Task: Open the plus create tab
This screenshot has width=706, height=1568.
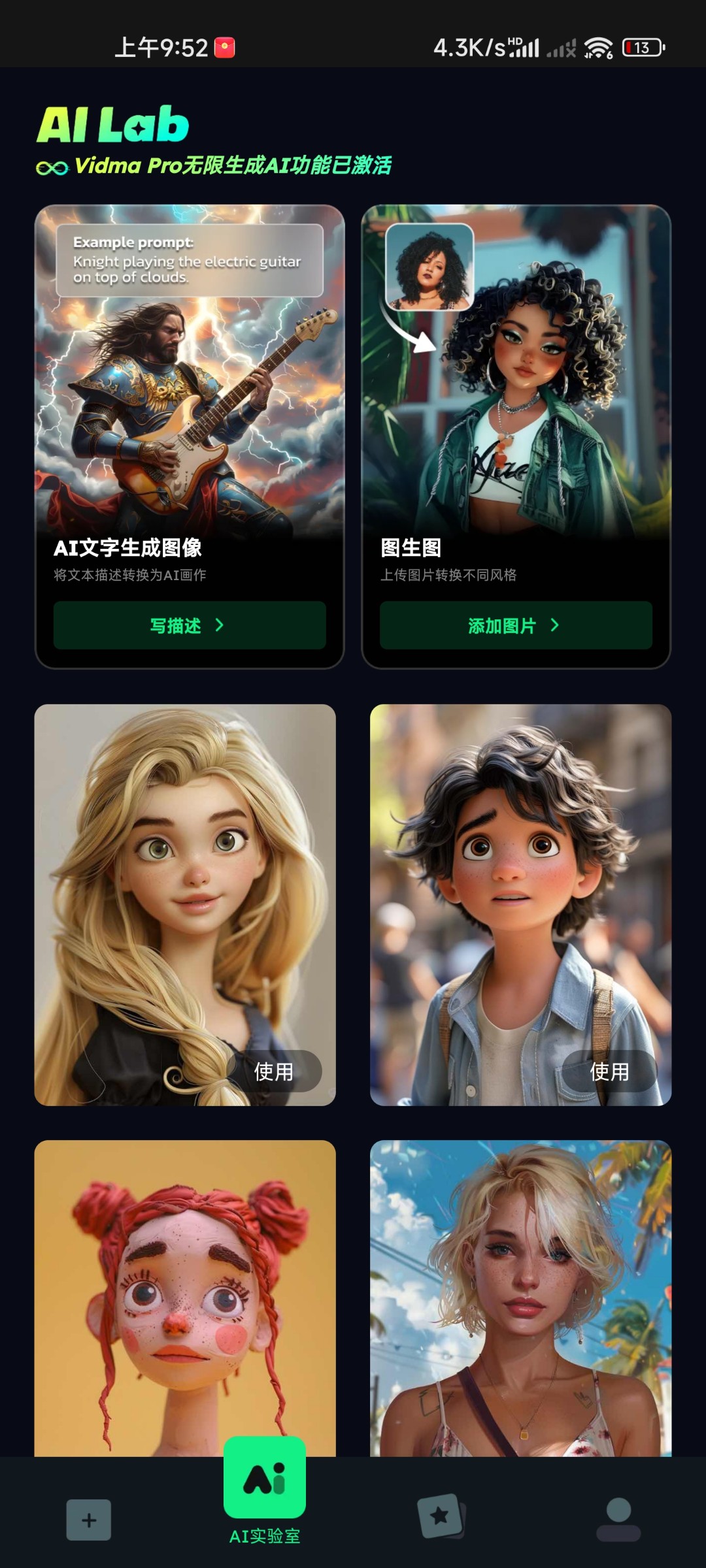Action: pyautogui.click(x=89, y=1520)
